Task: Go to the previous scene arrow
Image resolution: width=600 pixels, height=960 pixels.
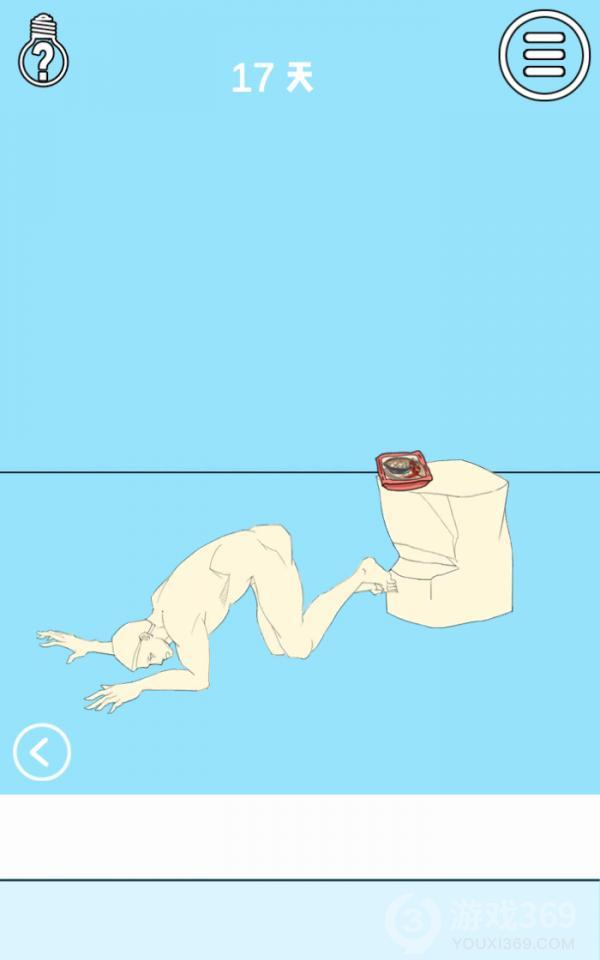Action: click(x=42, y=752)
